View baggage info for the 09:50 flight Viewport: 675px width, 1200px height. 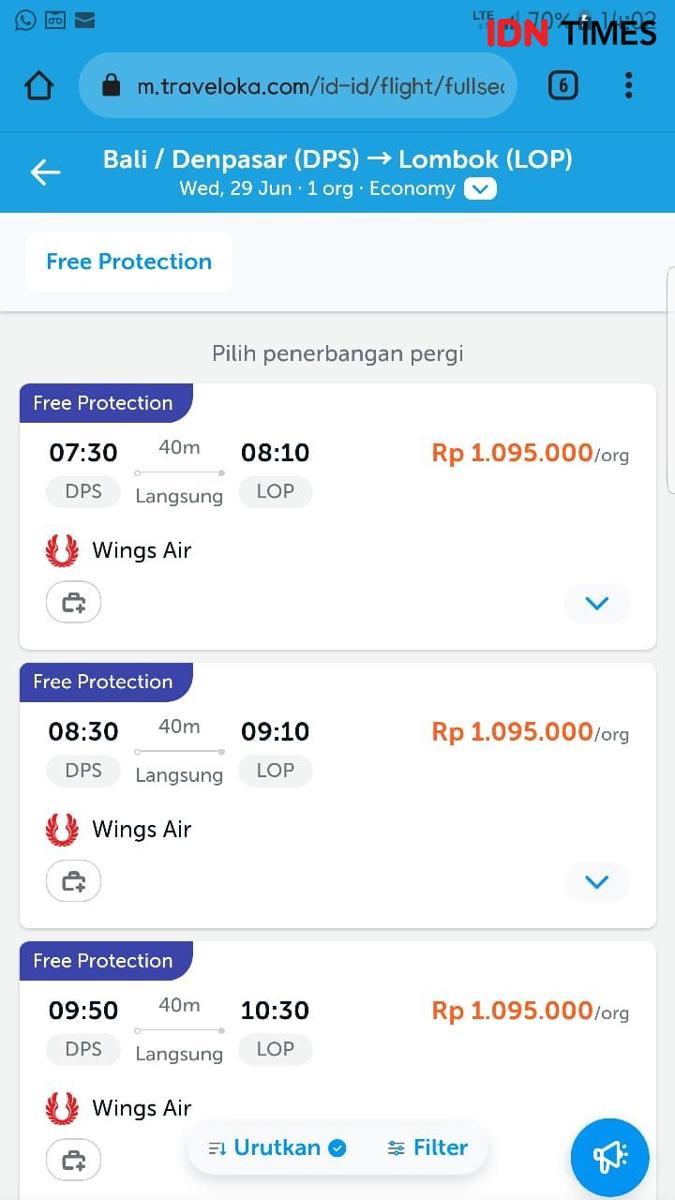point(74,1160)
